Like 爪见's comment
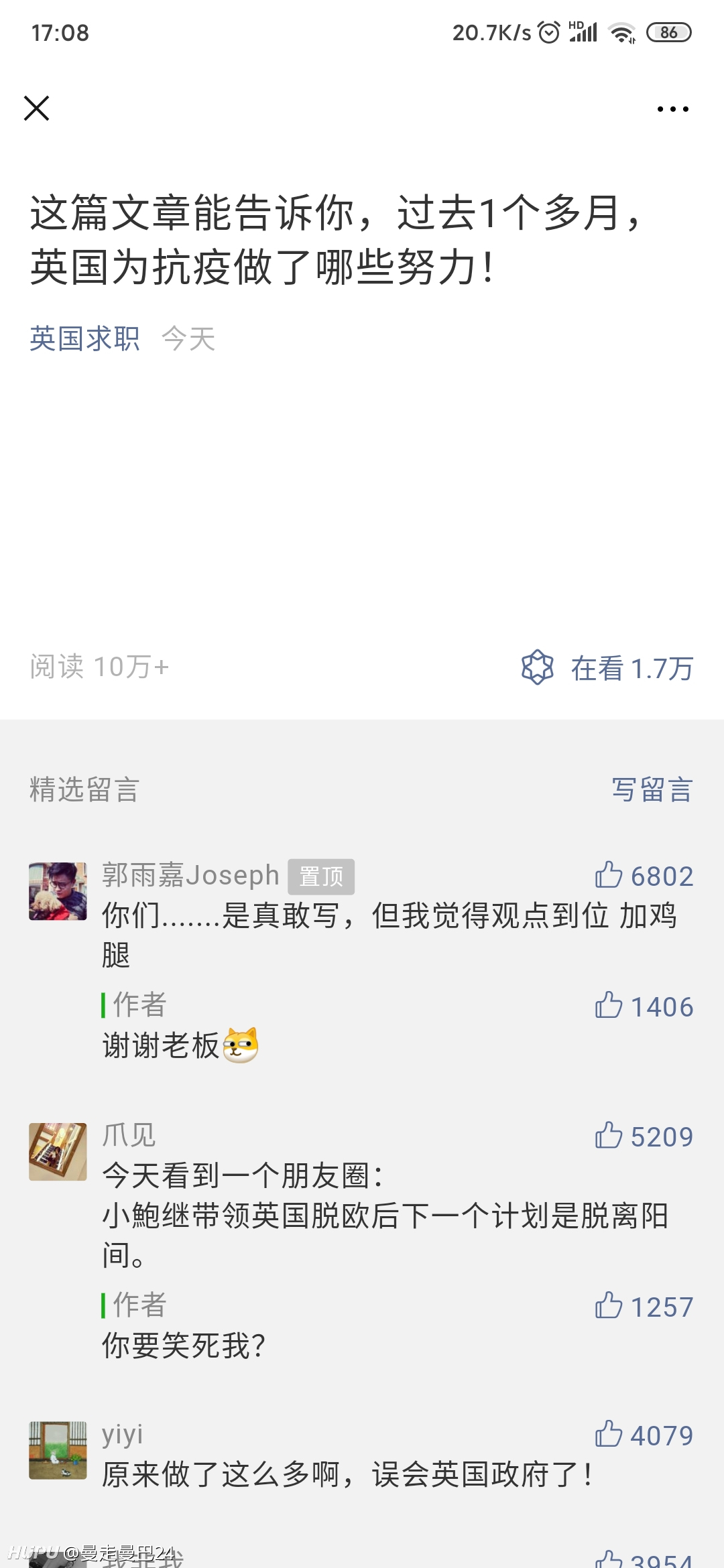The image size is (724, 1568). 644,1136
